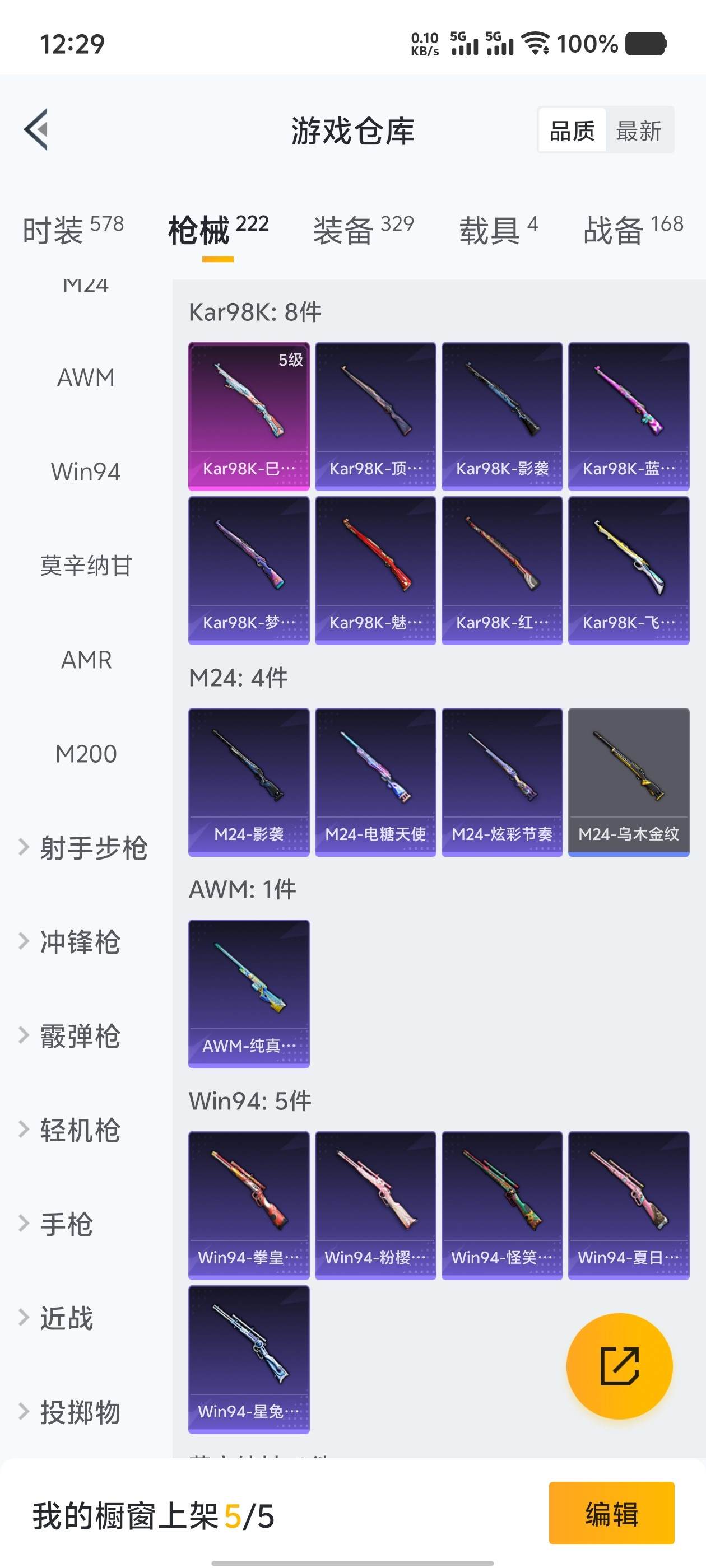Select M200 in the sidebar

point(86,754)
